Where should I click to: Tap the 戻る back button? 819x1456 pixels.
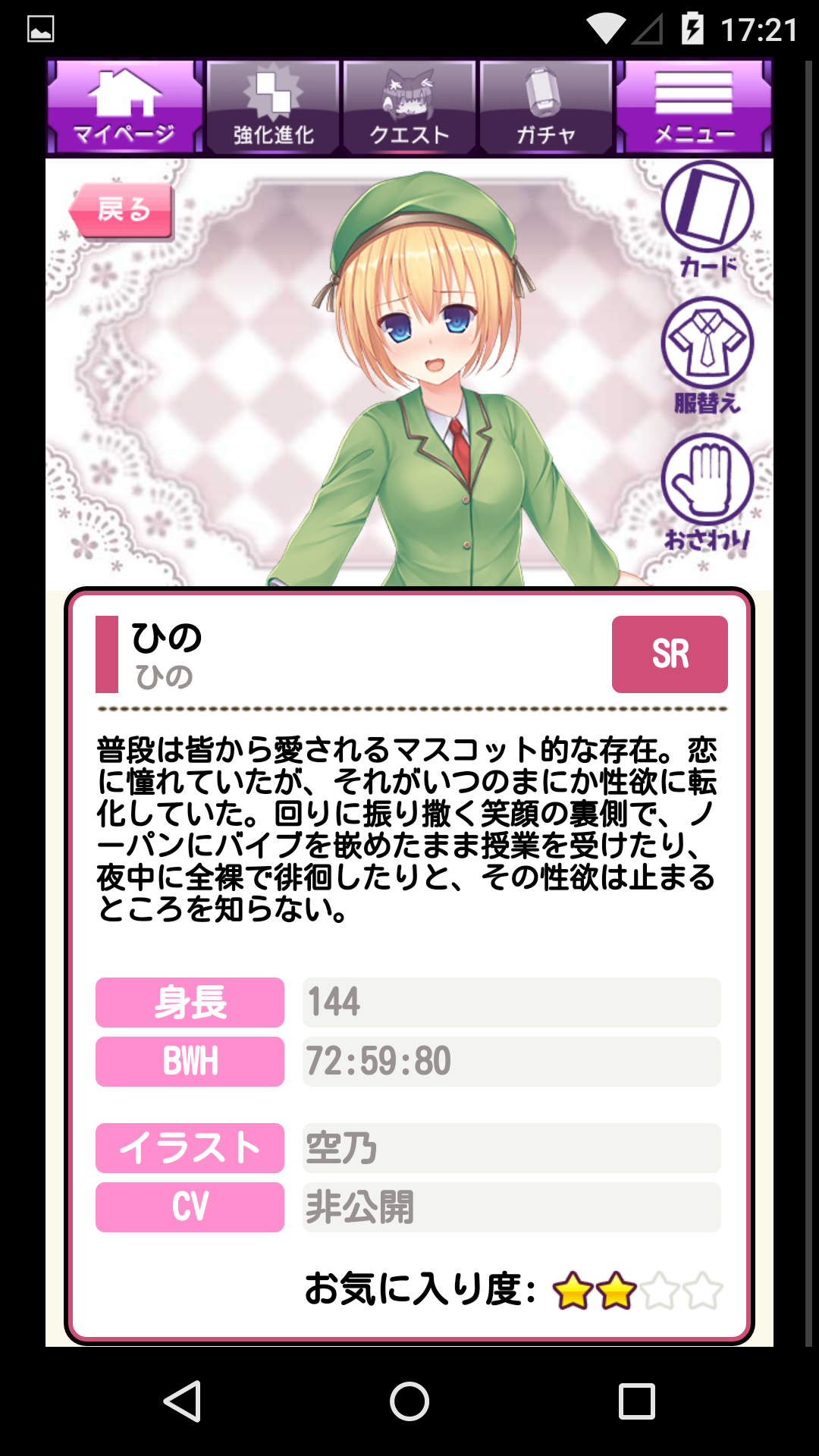[123, 209]
